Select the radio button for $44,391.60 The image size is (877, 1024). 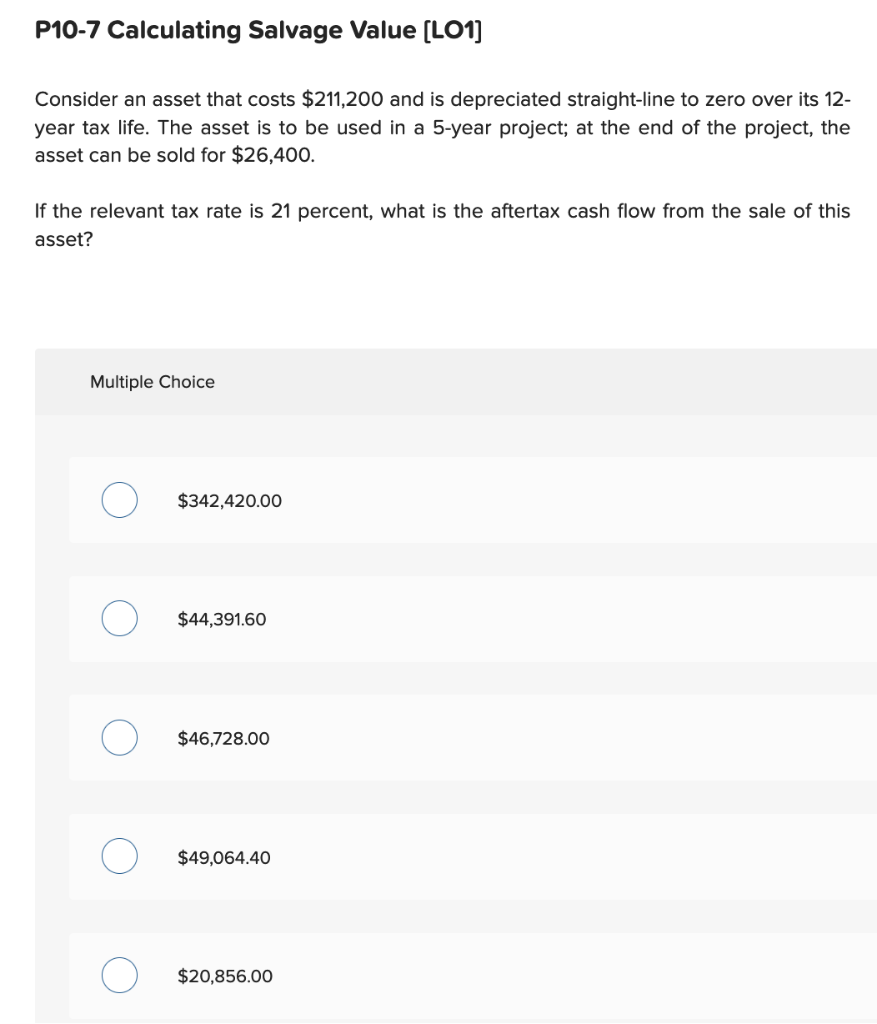click(x=119, y=620)
